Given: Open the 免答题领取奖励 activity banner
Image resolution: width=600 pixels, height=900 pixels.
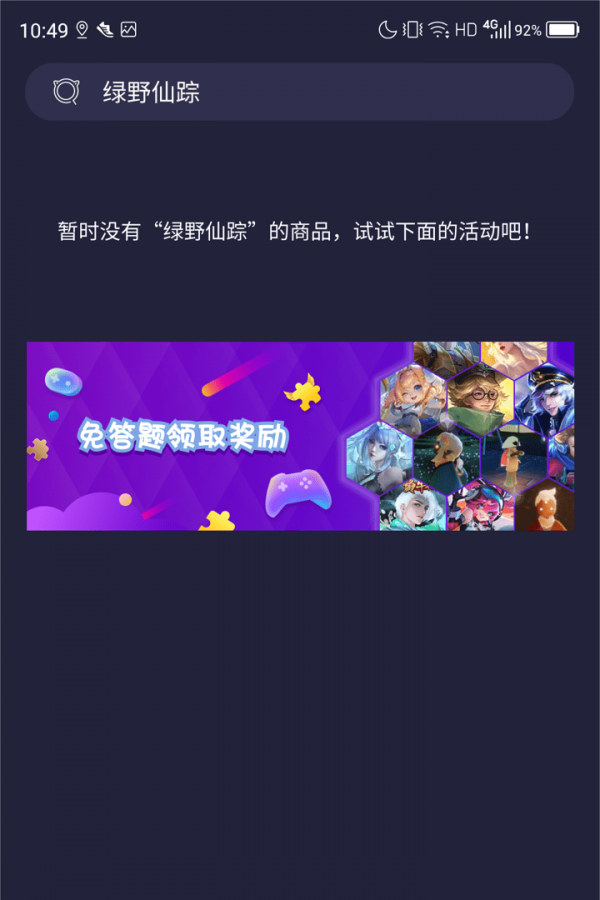Looking at the screenshot, I should (300, 436).
